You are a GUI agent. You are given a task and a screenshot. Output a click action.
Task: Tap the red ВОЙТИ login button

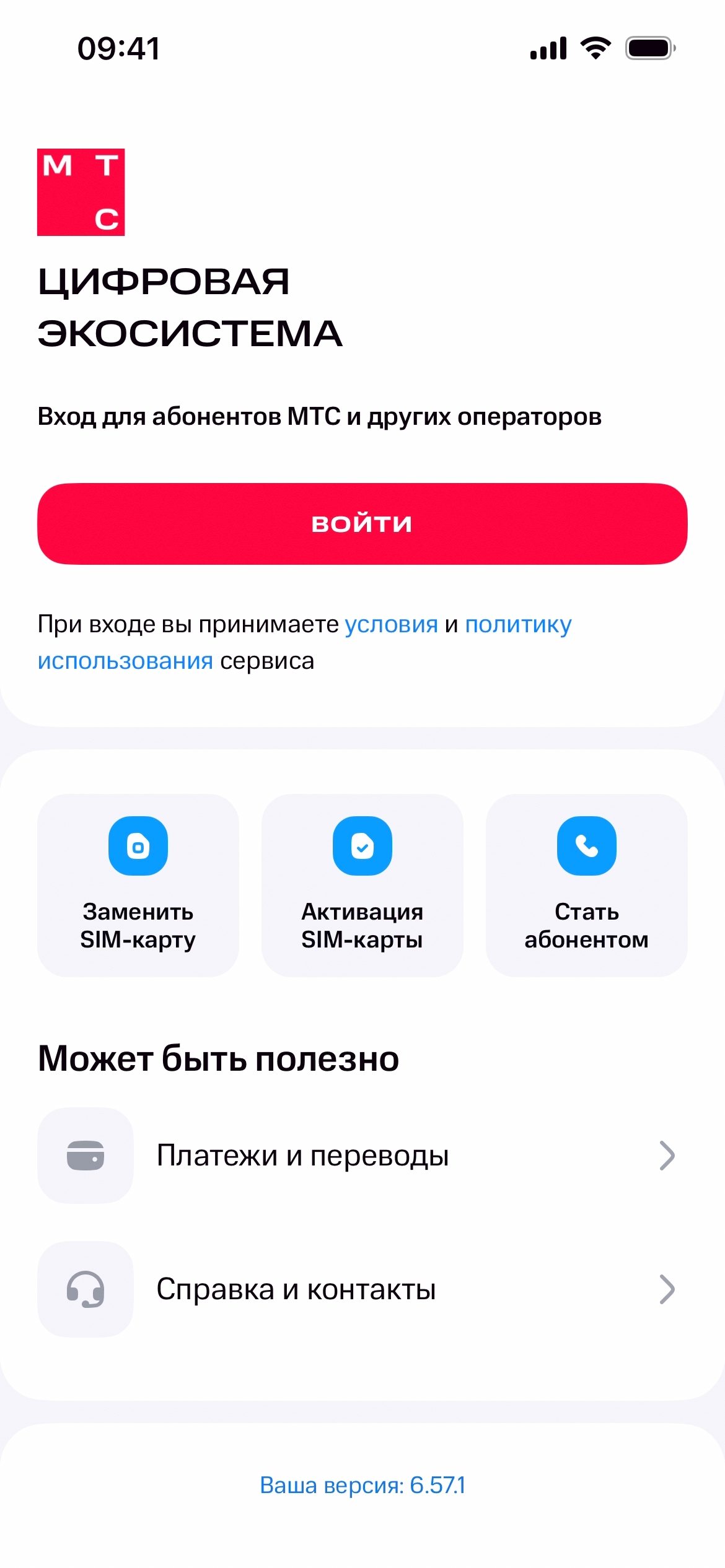click(362, 523)
